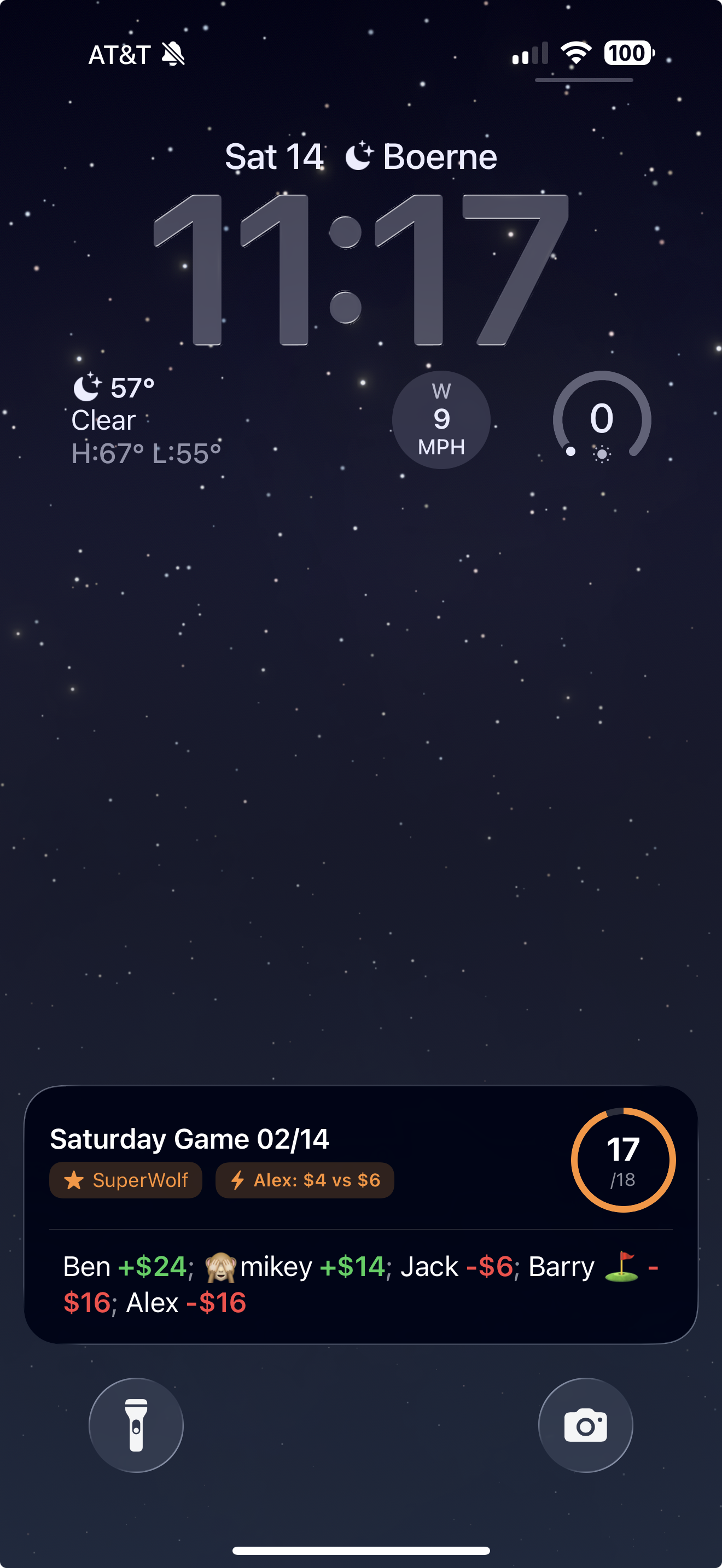Tap the UV index circular widget showing 0
The width and height of the screenshot is (722, 1568).
(x=601, y=419)
